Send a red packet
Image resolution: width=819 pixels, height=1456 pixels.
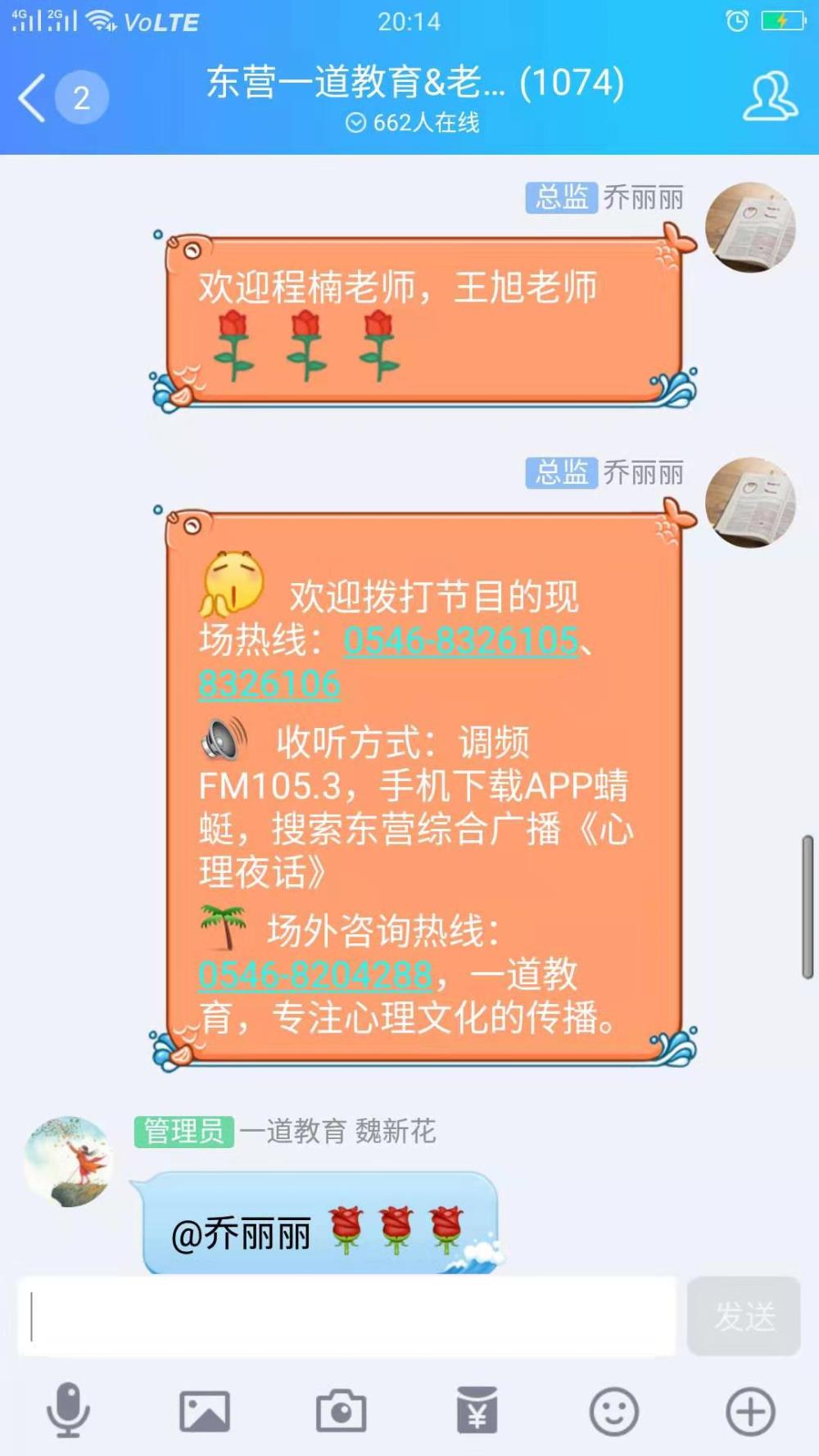[x=477, y=1410]
